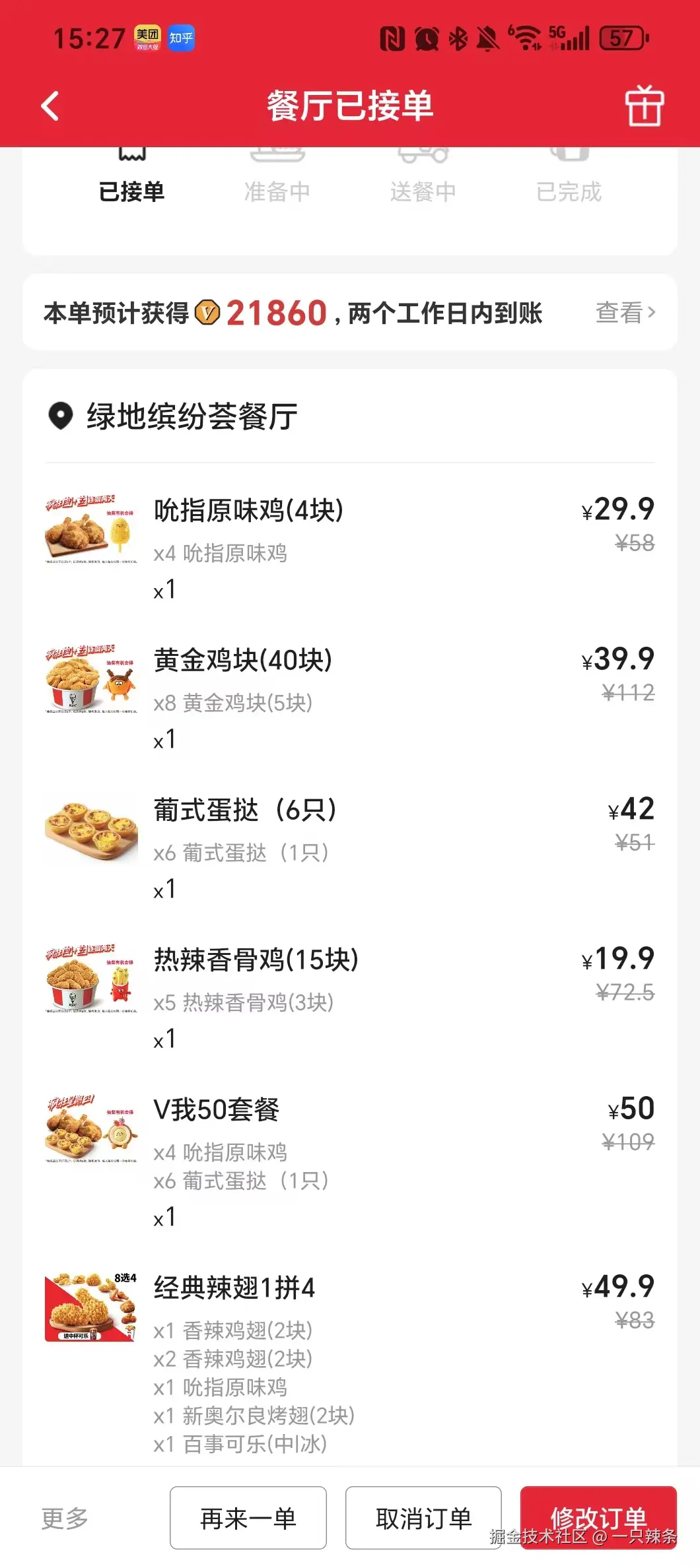Switch to the 已完成 tab
The image size is (700, 1568).
[x=569, y=191]
